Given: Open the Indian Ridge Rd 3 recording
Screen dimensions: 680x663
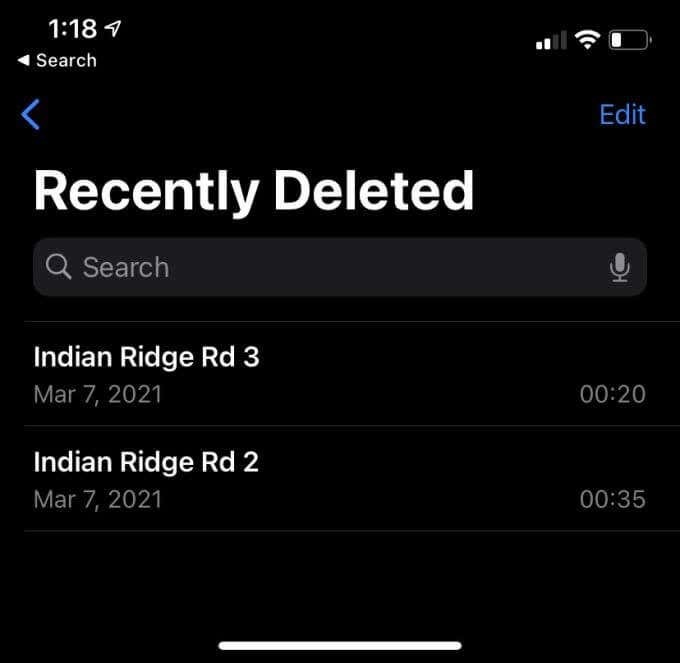Looking at the screenshot, I should (x=340, y=374).
